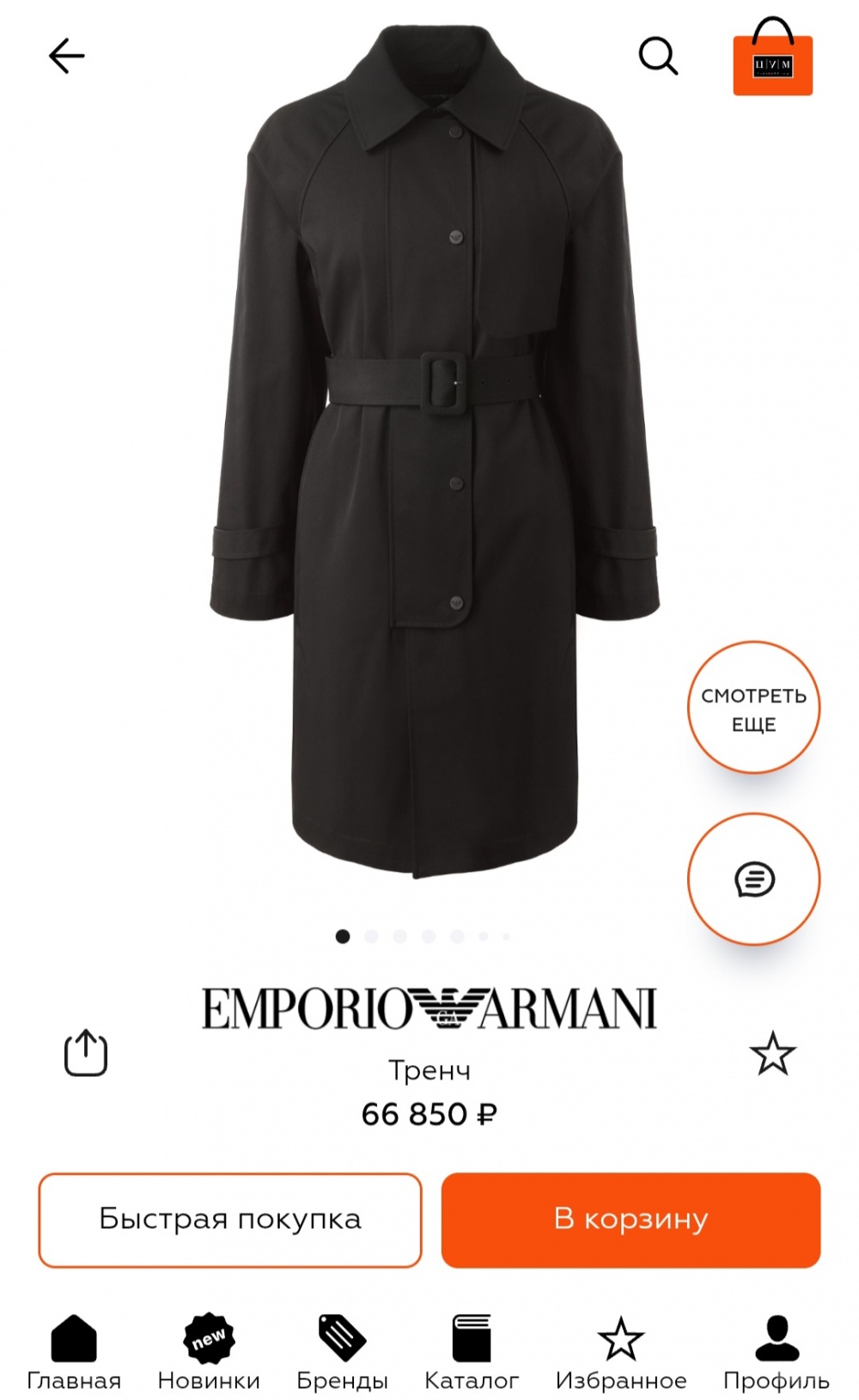Open the orange shopping bag cart
Viewport: 859px width, 1400px height.
click(772, 58)
